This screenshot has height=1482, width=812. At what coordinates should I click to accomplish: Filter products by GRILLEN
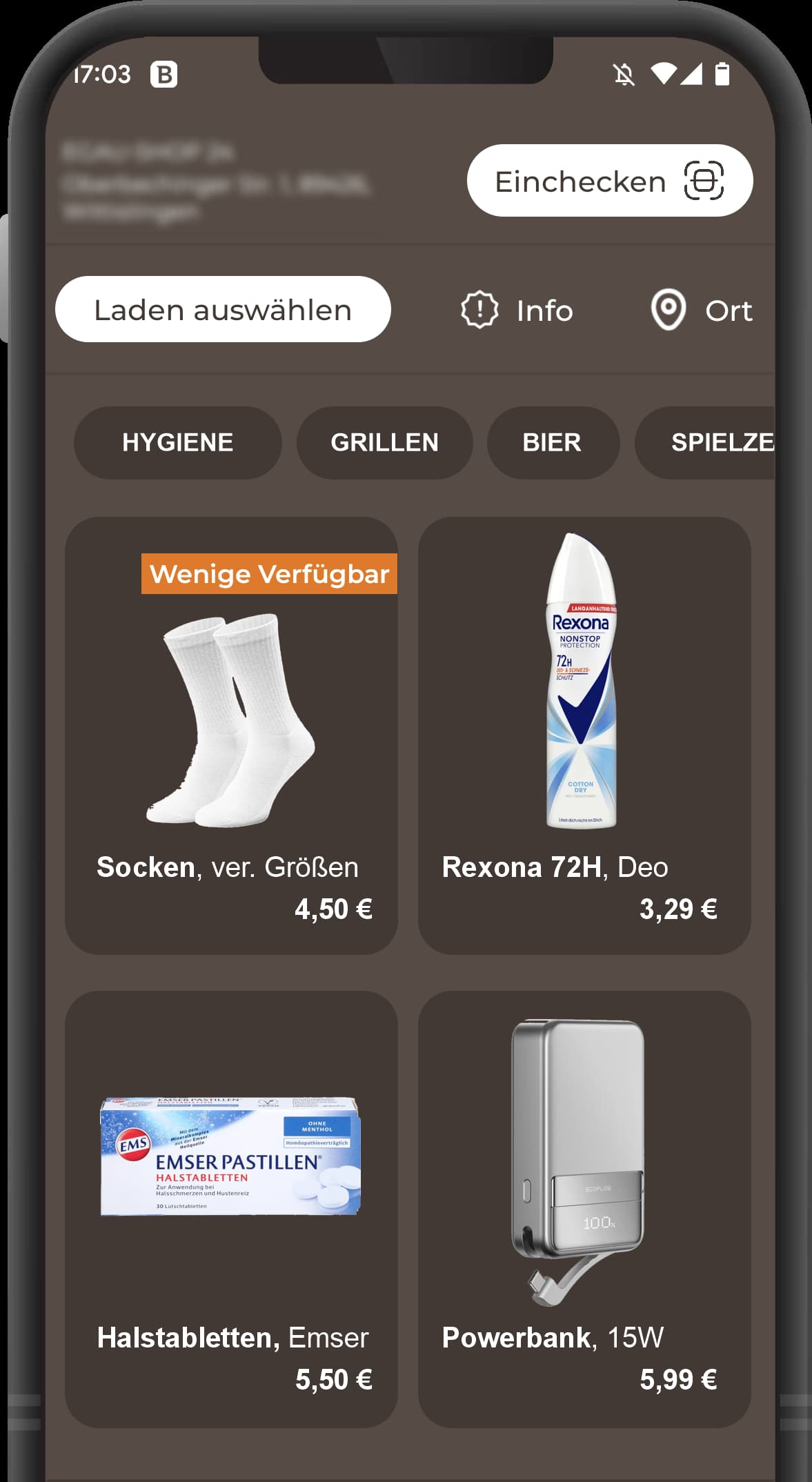pos(384,442)
